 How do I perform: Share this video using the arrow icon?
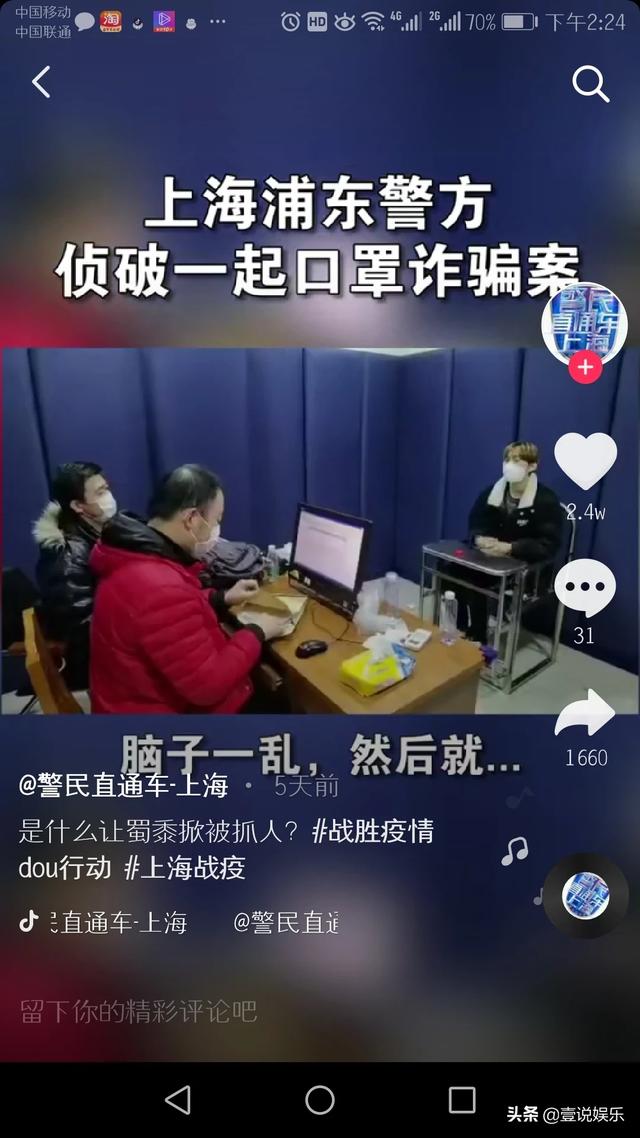(x=585, y=713)
